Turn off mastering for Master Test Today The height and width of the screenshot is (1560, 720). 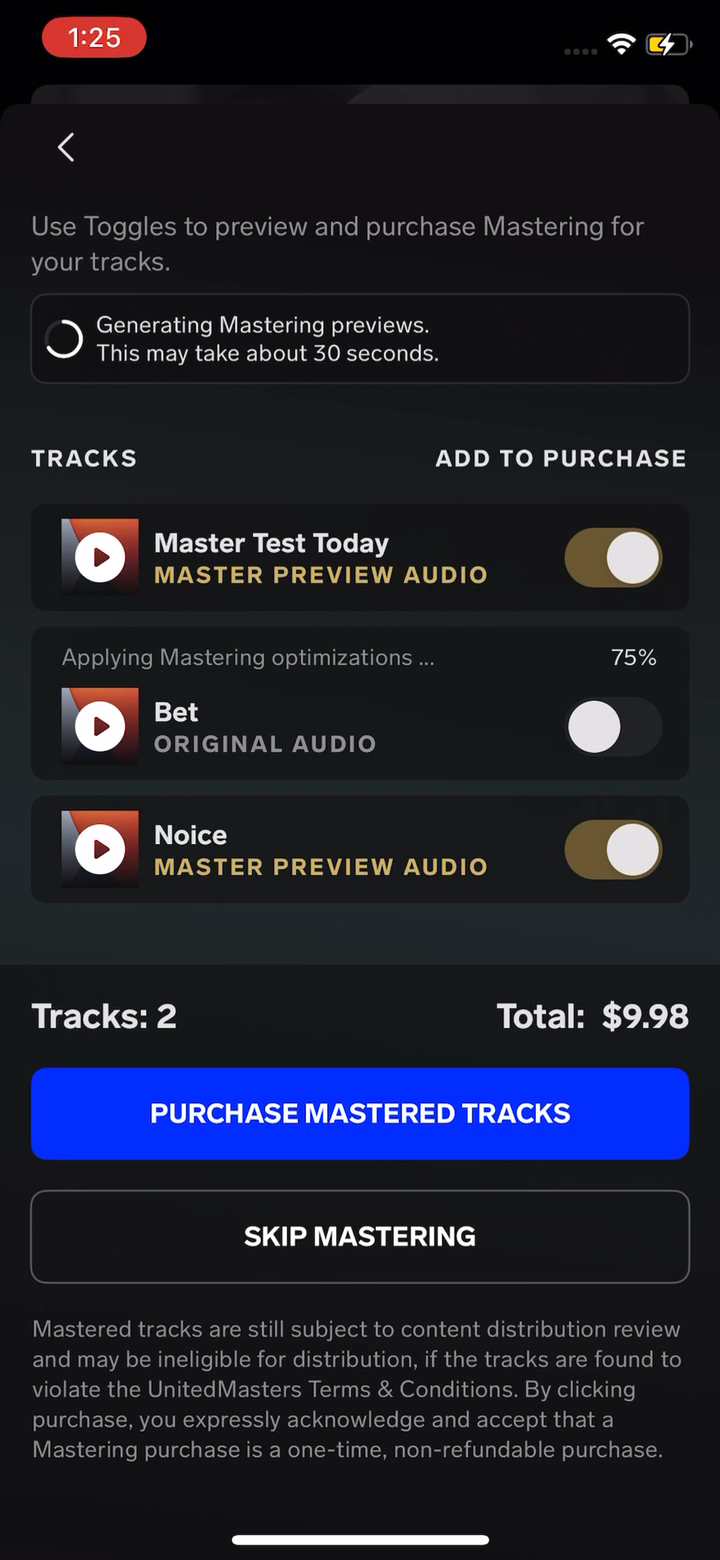coord(613,557)
